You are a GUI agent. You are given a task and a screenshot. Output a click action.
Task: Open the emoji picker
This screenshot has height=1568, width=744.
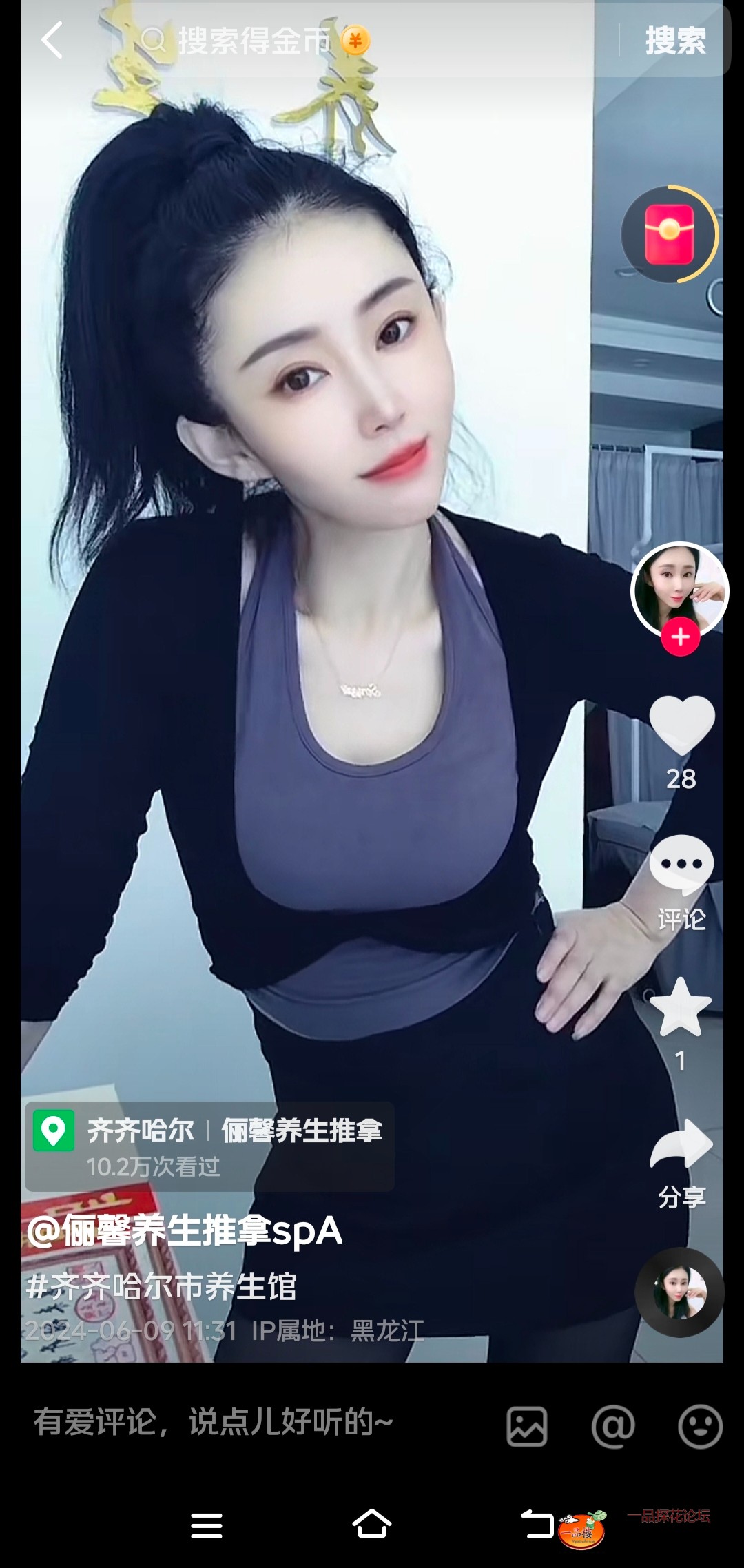pyautogui.click(x=700, y=1426)
